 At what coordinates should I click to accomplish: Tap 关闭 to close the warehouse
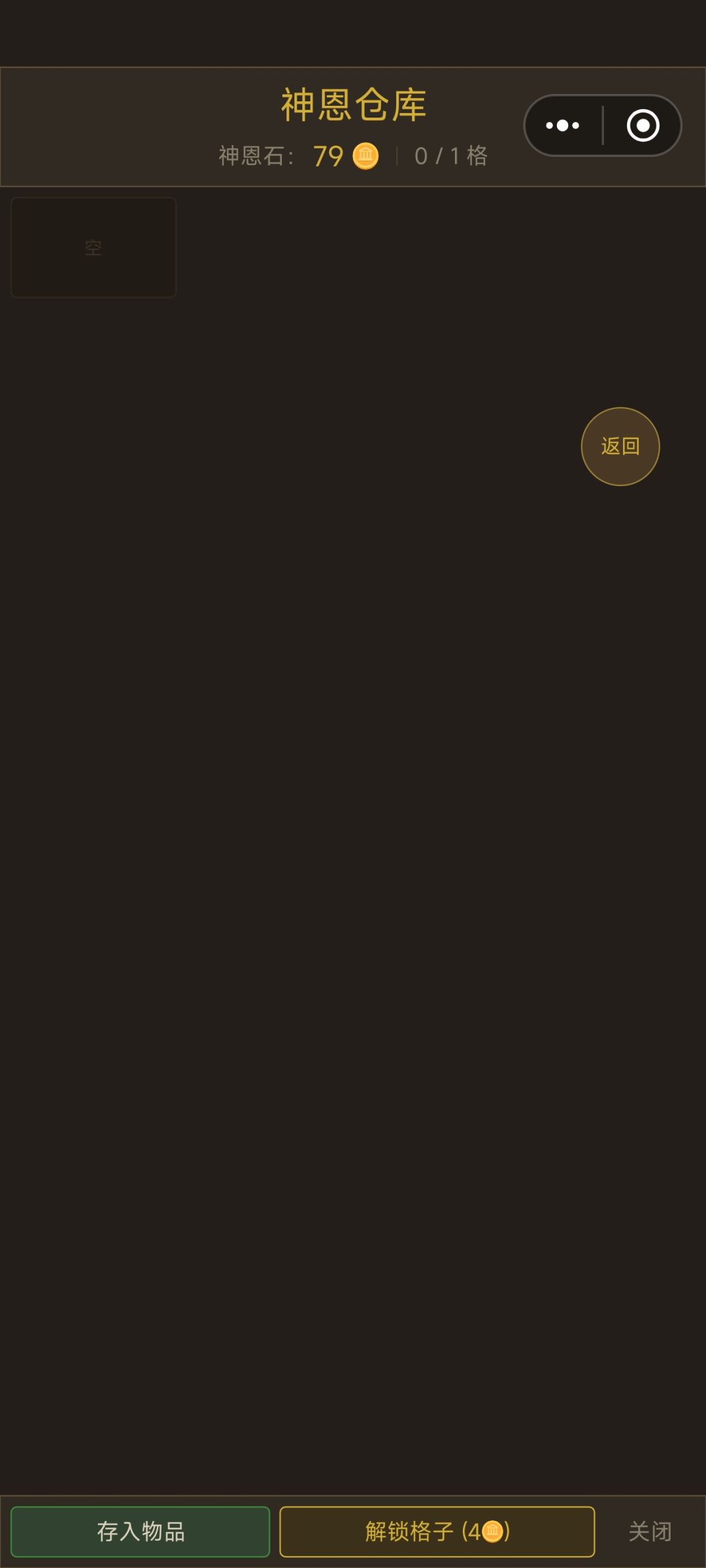click(x=650, y=1531)
